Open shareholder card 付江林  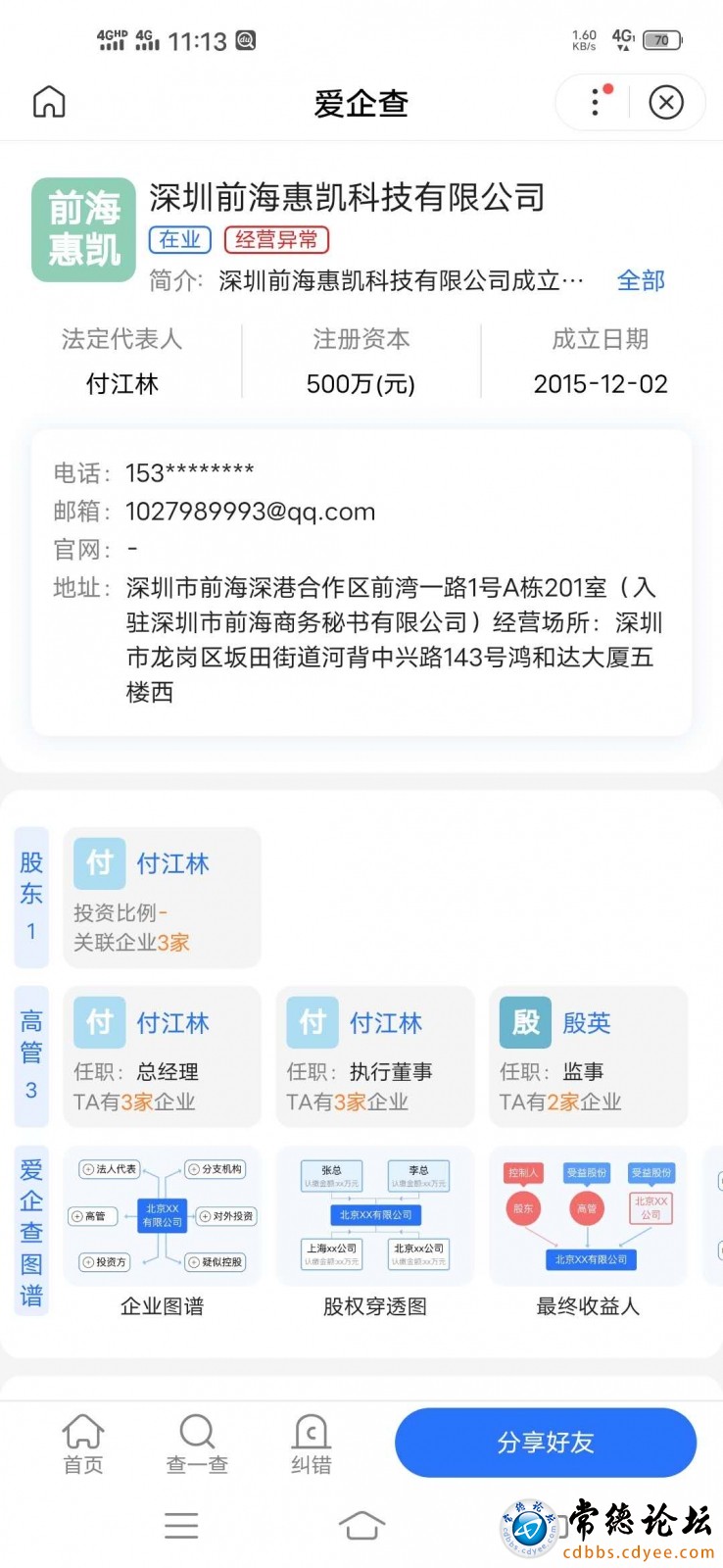click(x=162, y=898)
